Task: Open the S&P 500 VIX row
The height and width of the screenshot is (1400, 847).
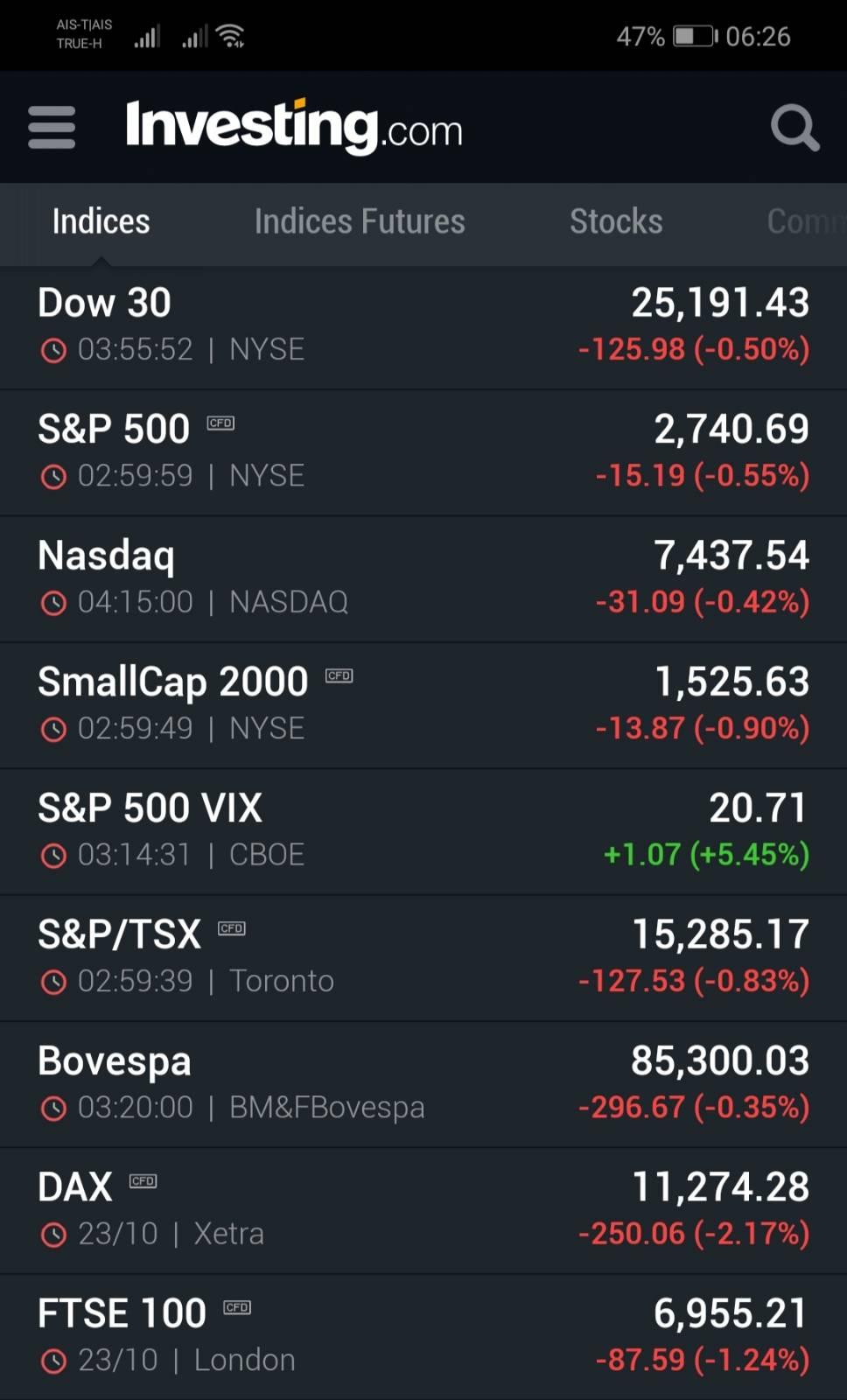Action: click(x=423, y=832)
